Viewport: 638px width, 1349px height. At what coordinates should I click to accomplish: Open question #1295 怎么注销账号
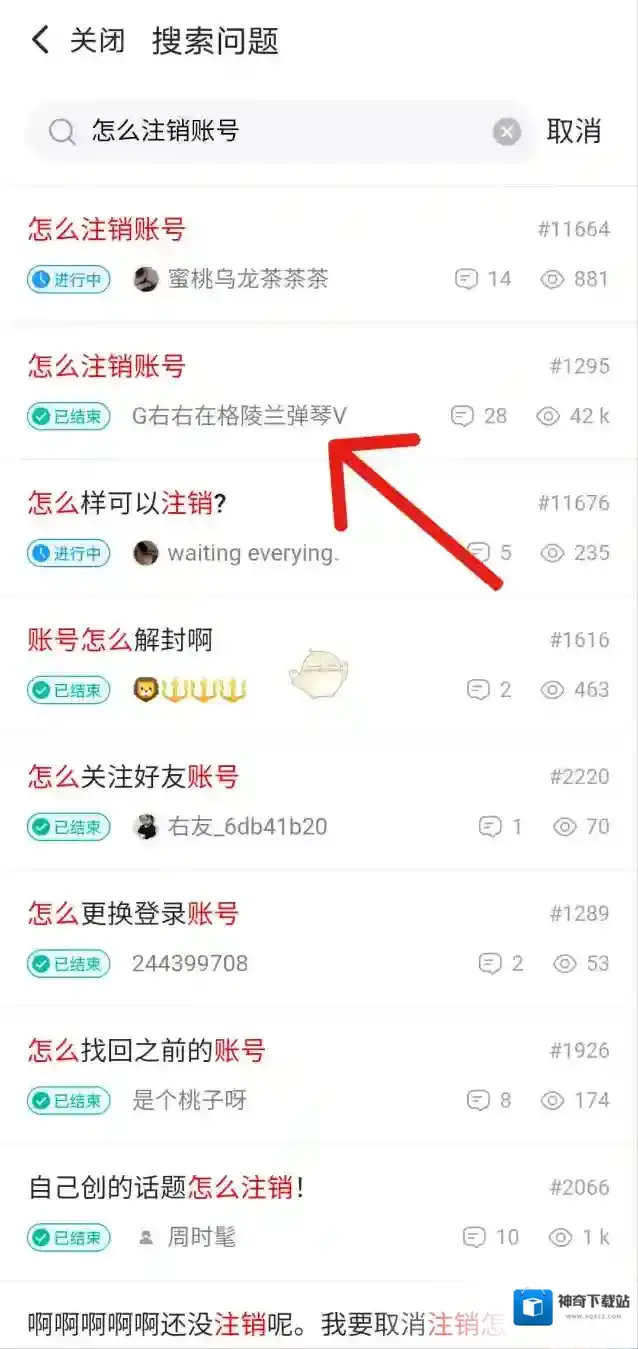pos(107,366)
